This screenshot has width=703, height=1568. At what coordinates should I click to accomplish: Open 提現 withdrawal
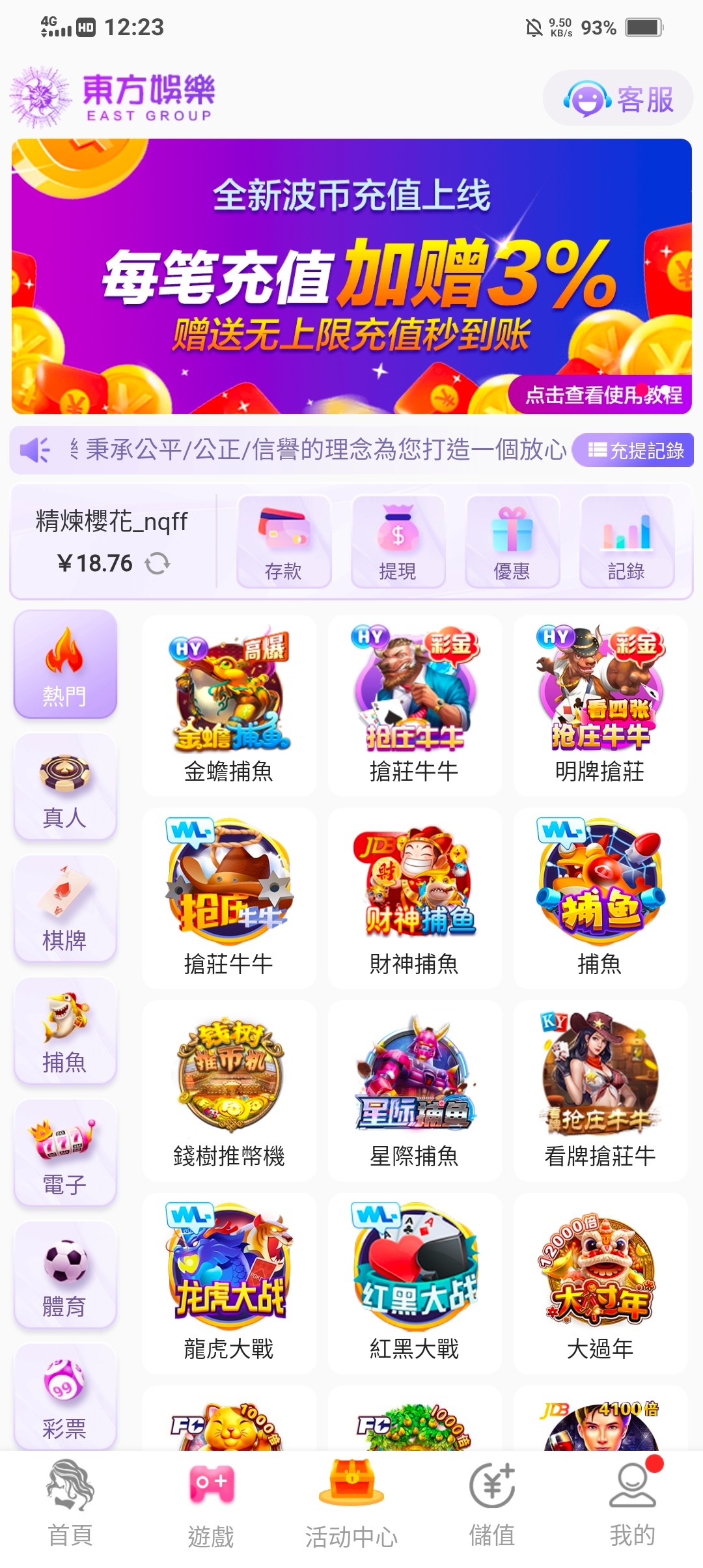[x=398, y=542]
